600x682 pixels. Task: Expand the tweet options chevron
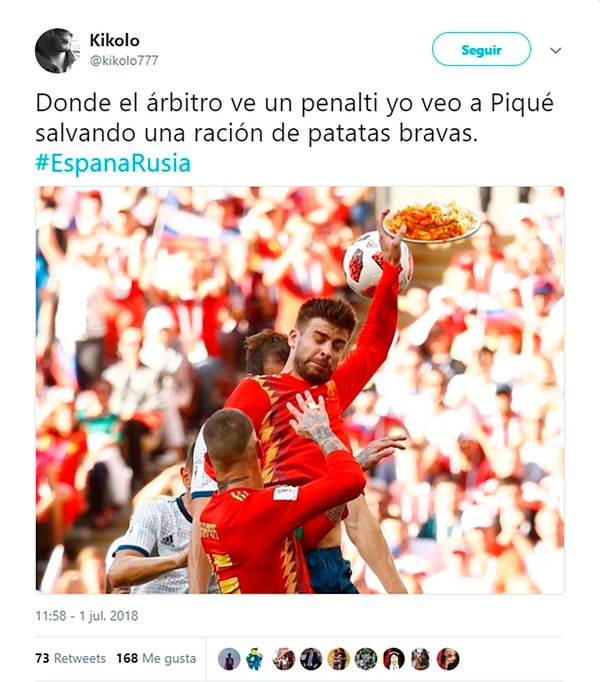pos(556,50)
